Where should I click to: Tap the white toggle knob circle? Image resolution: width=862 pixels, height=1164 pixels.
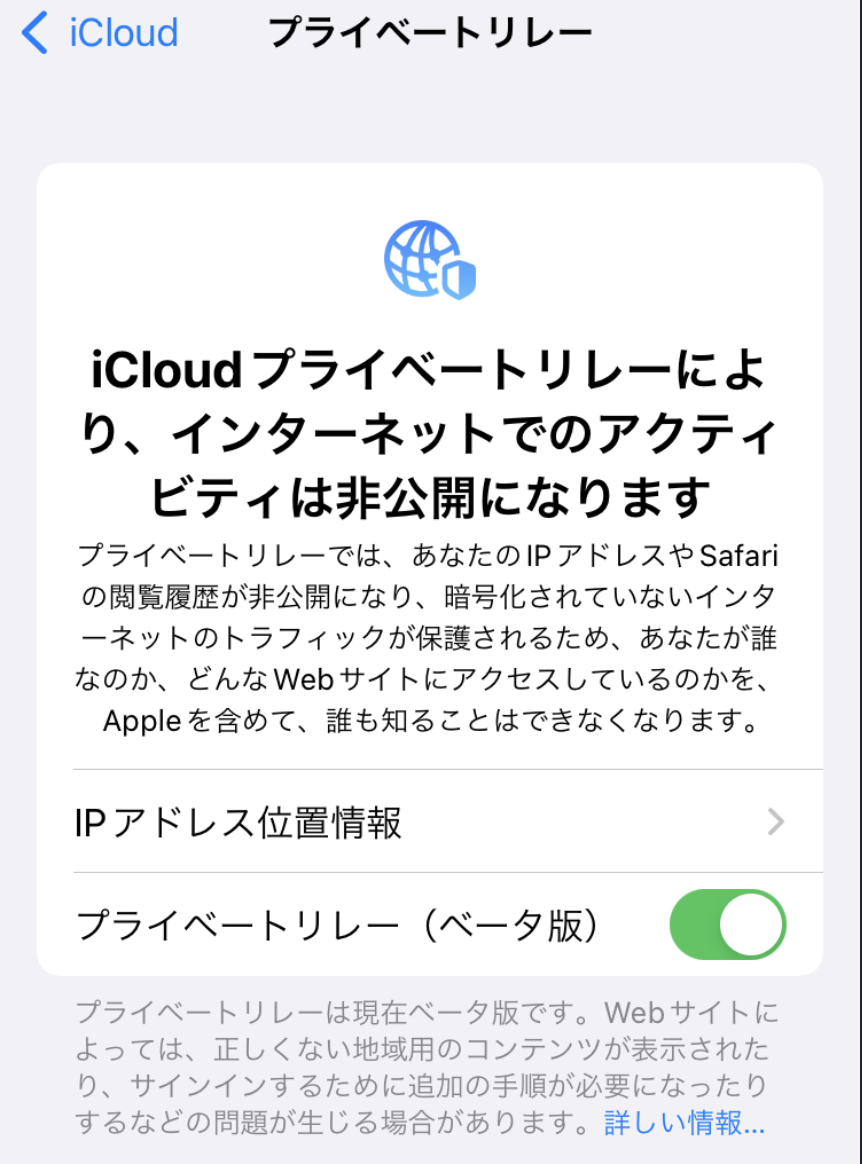[750, 924]
